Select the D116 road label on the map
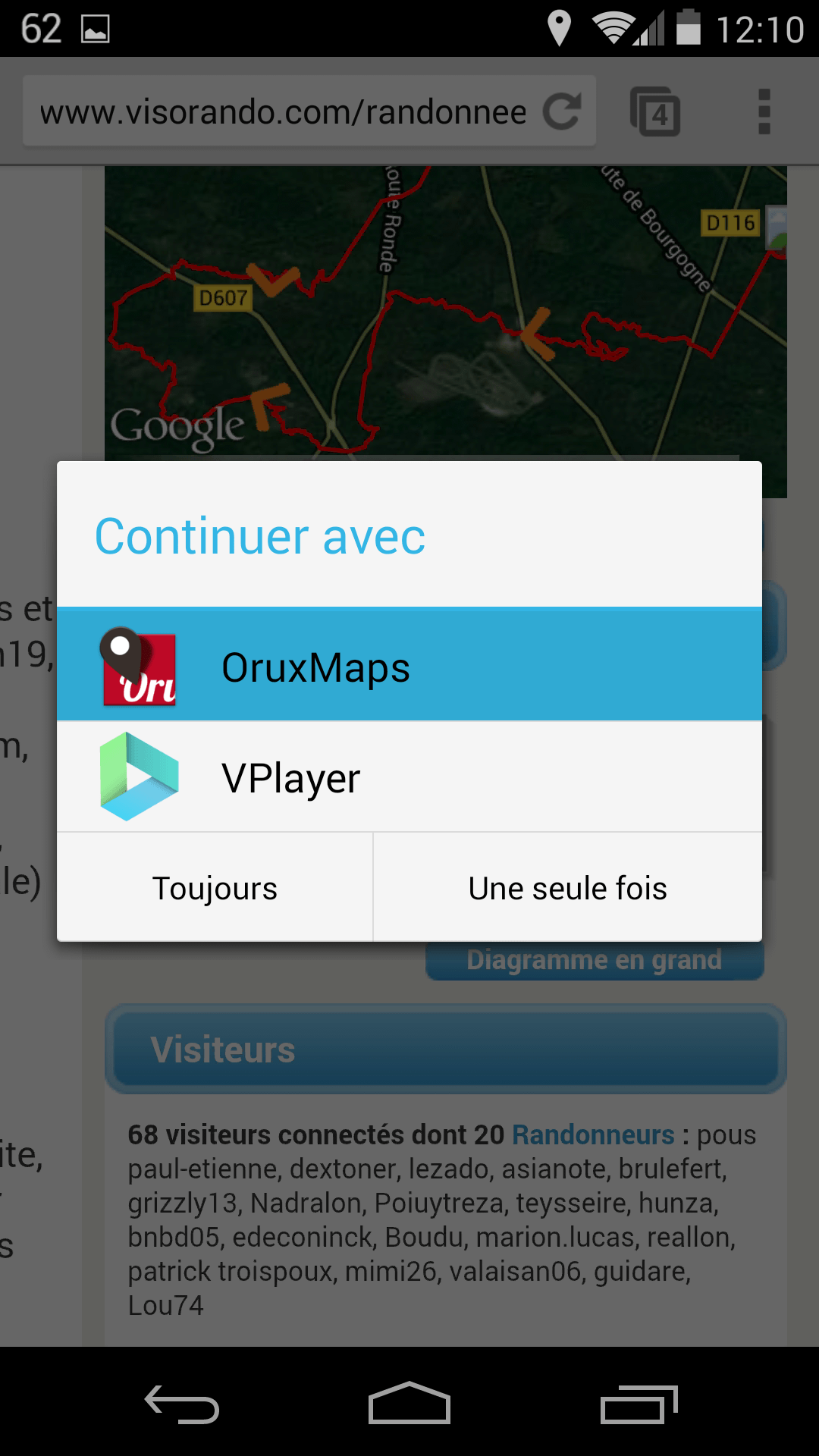 732,222
